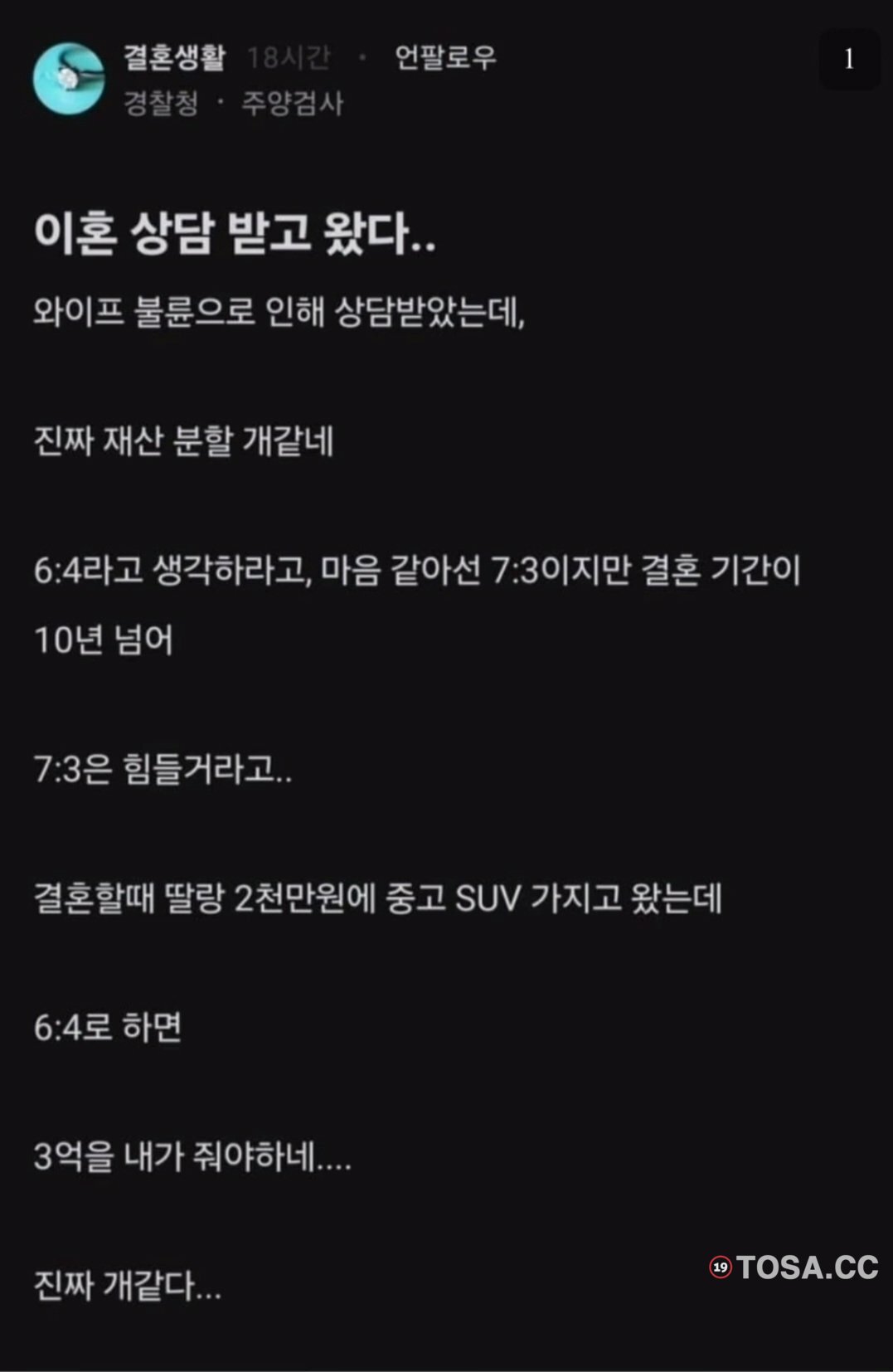The height and width of the screenshot is (1372, 893).
Task: Open the 결혼생활 channel name
Action: click(174, 57)
